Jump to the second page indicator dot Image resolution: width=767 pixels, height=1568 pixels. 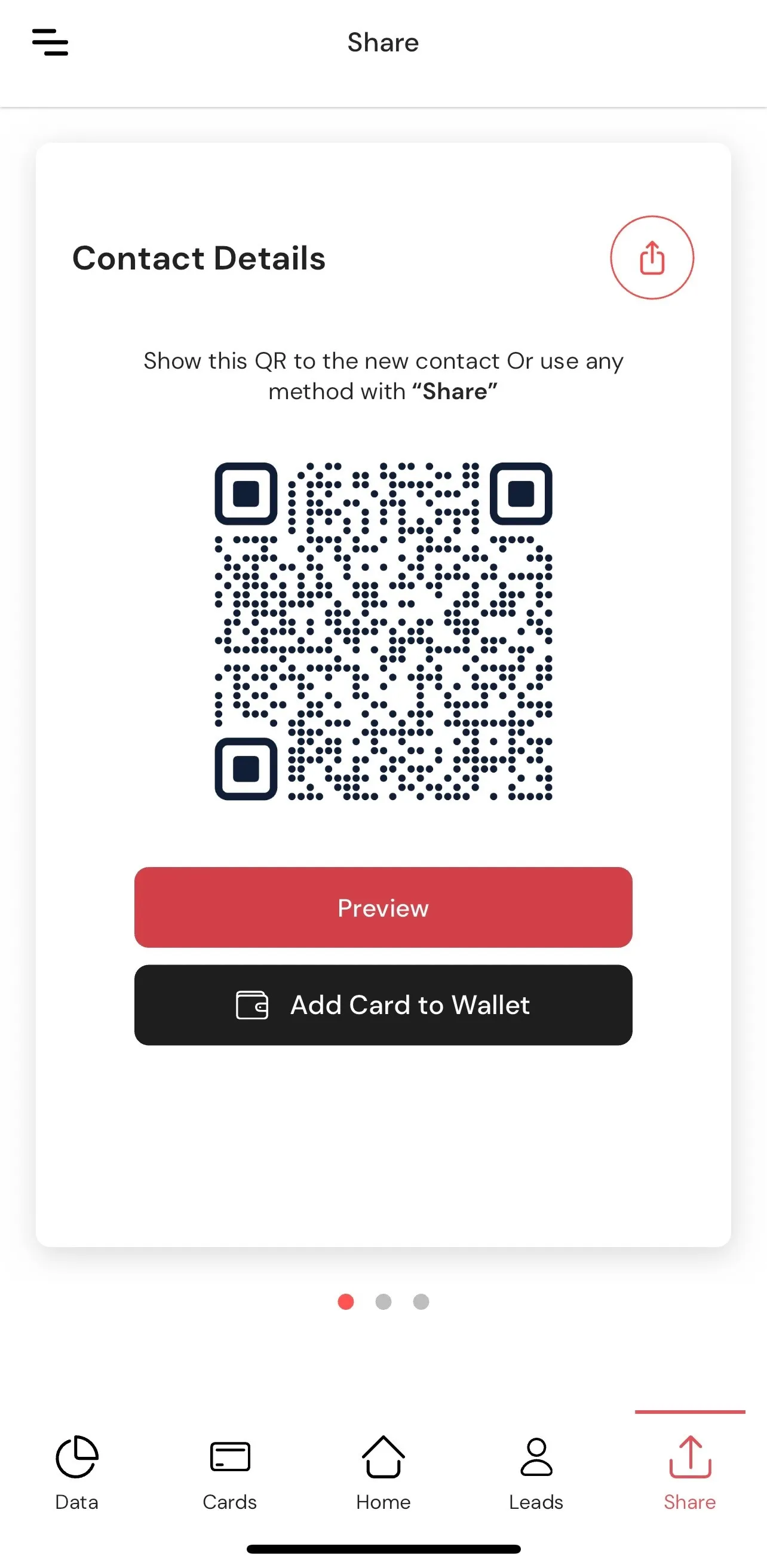[x=383, y=1301]
